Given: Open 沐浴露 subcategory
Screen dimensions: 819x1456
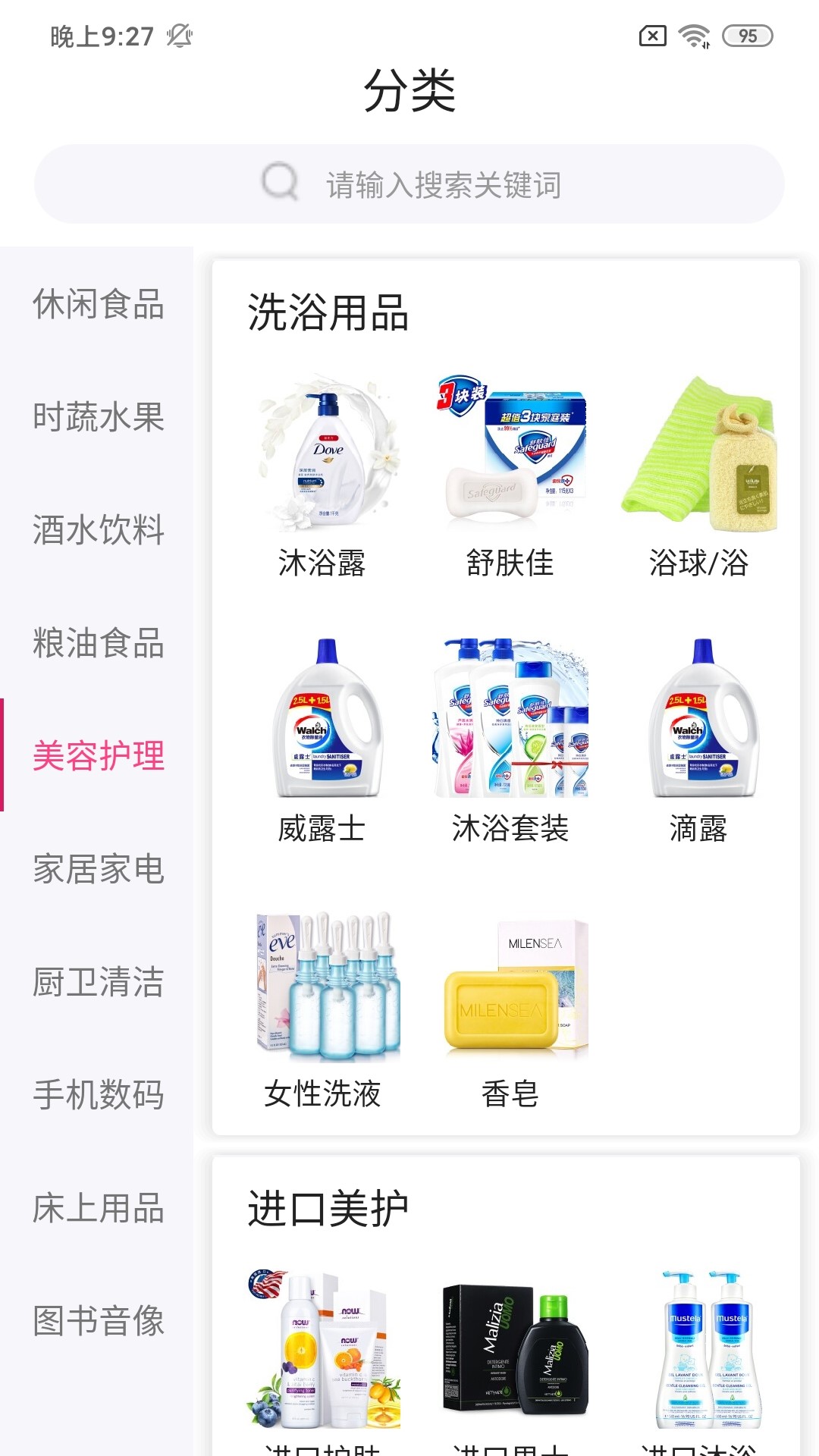Looking at the screenshot, I should (x=322, y=478).
